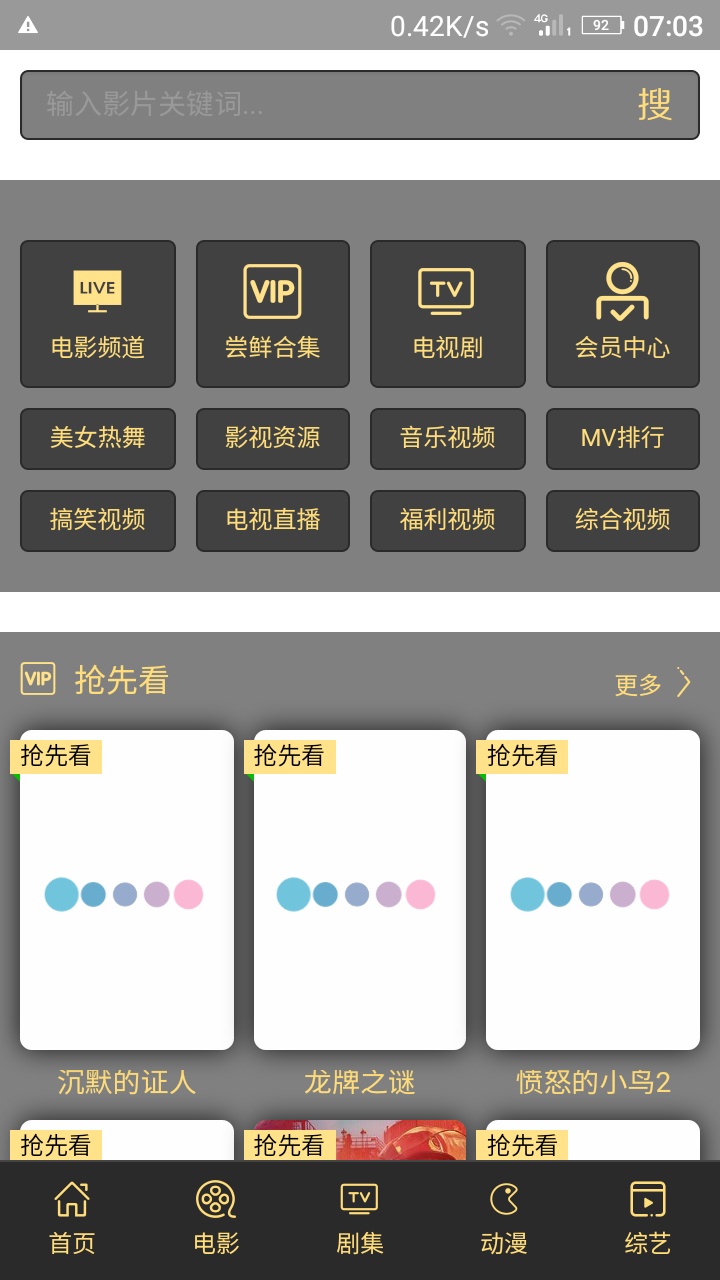
Task: Tap the 搜 search button
Action: 654,105
